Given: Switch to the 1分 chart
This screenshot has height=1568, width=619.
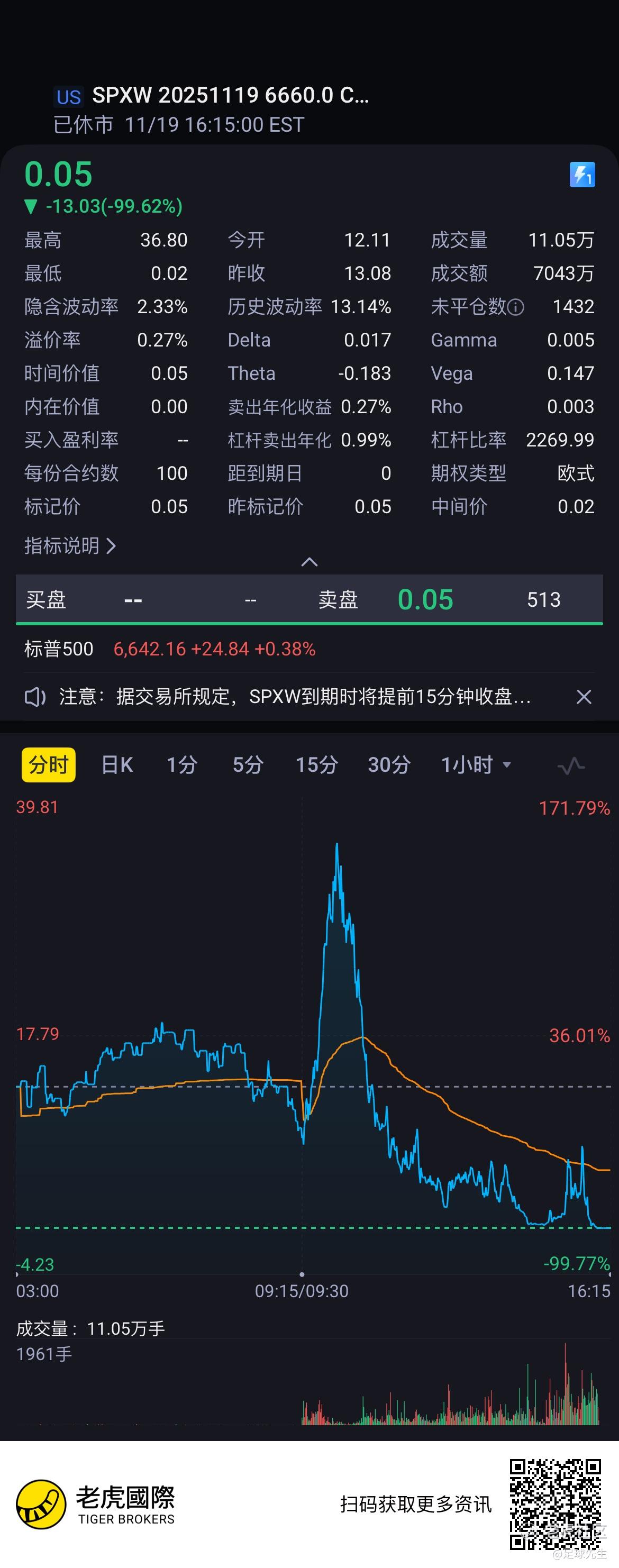Looking at the screenshot, I should tap(182, 764).
